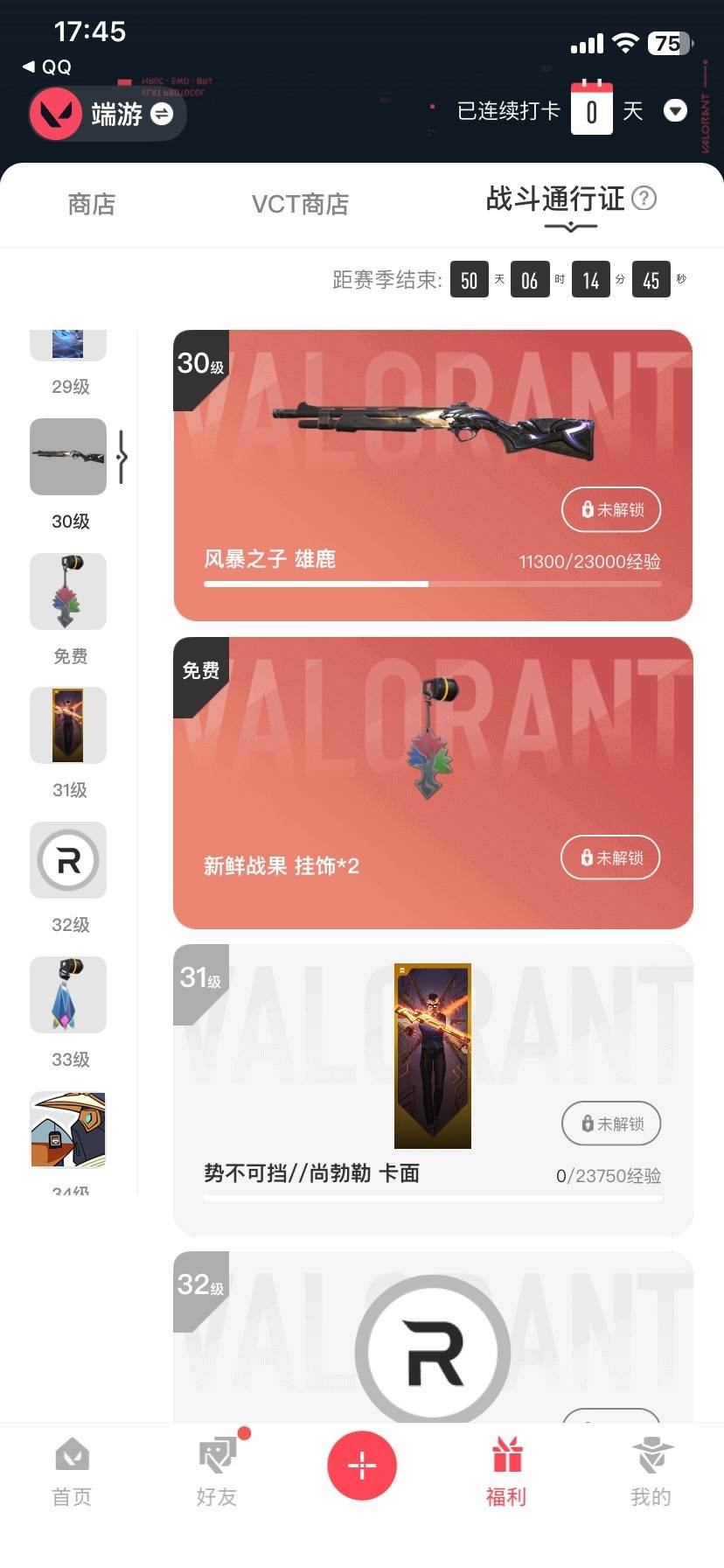724x1568 pixels.
Task: Tap the Valorant logo at top left
Action: [x=57, y=114]
